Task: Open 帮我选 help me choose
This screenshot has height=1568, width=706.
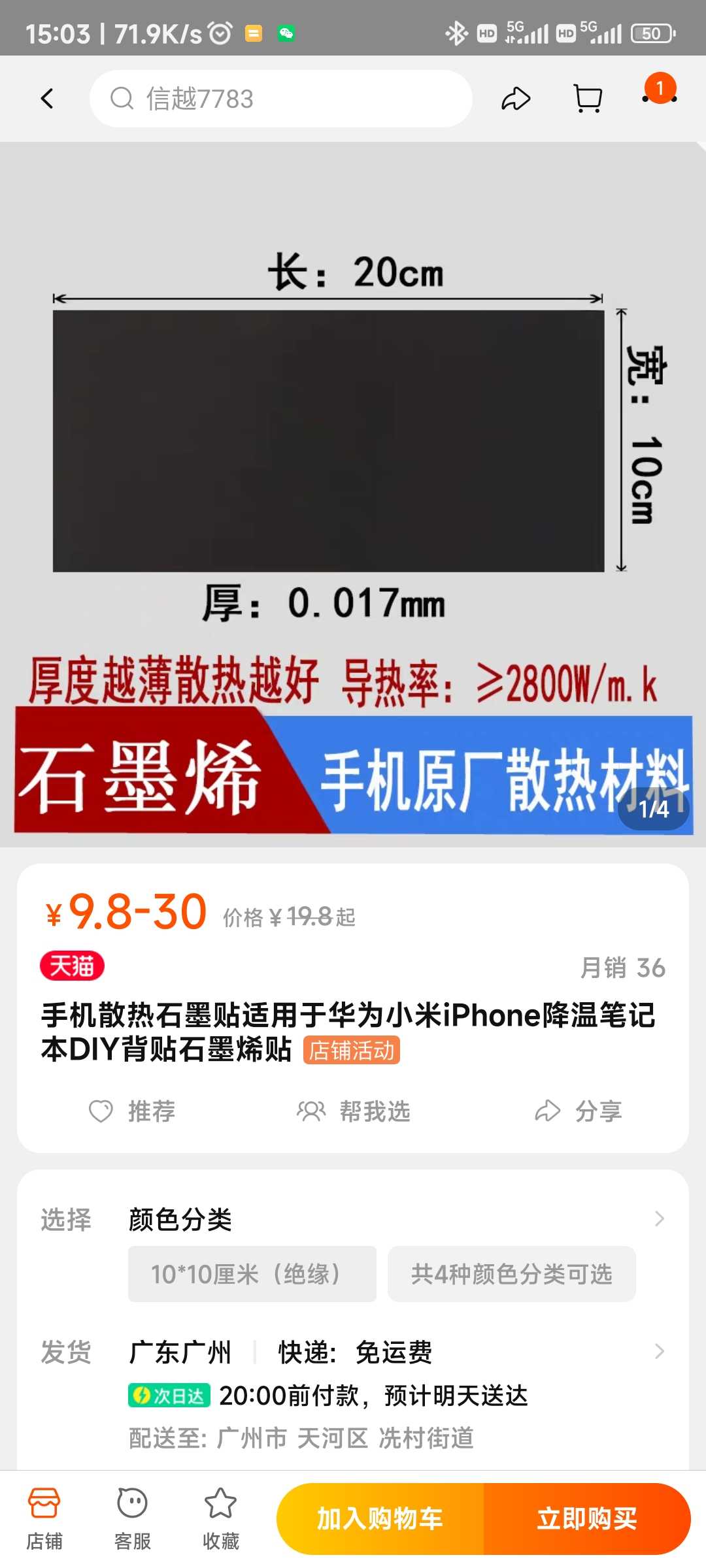Action: 353,1111
